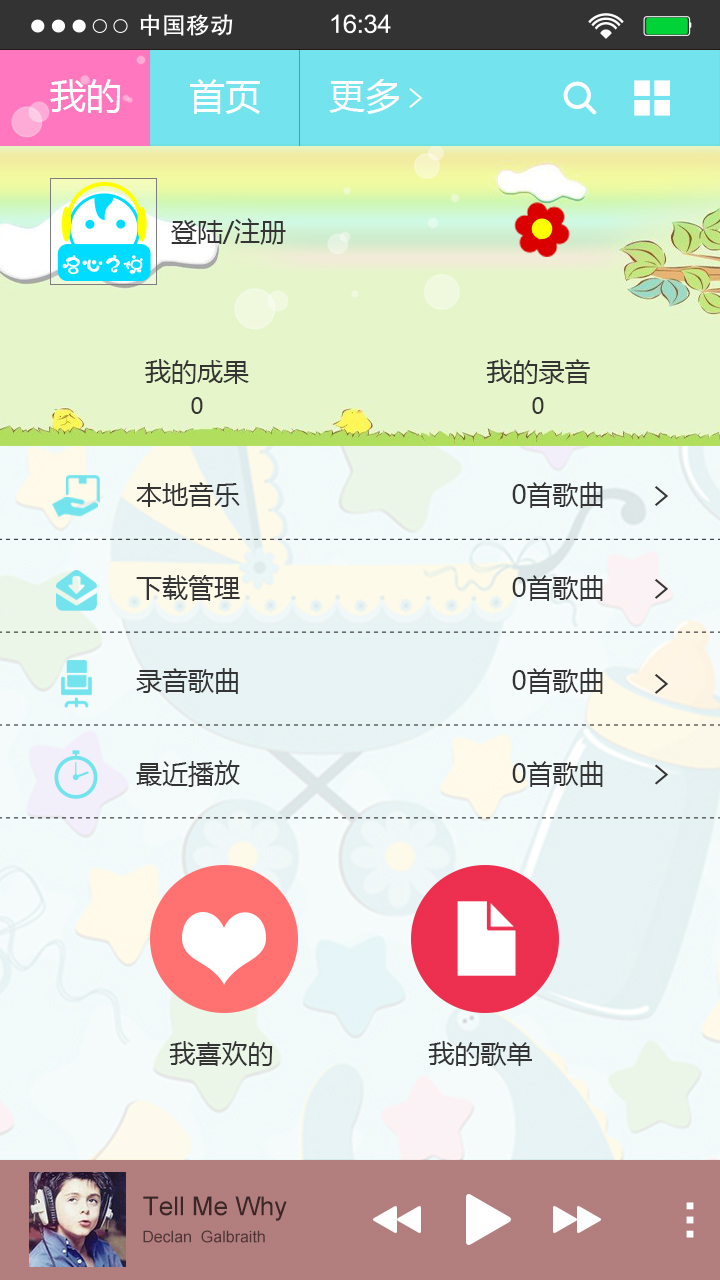Skip to the next track

[577, 1220]
